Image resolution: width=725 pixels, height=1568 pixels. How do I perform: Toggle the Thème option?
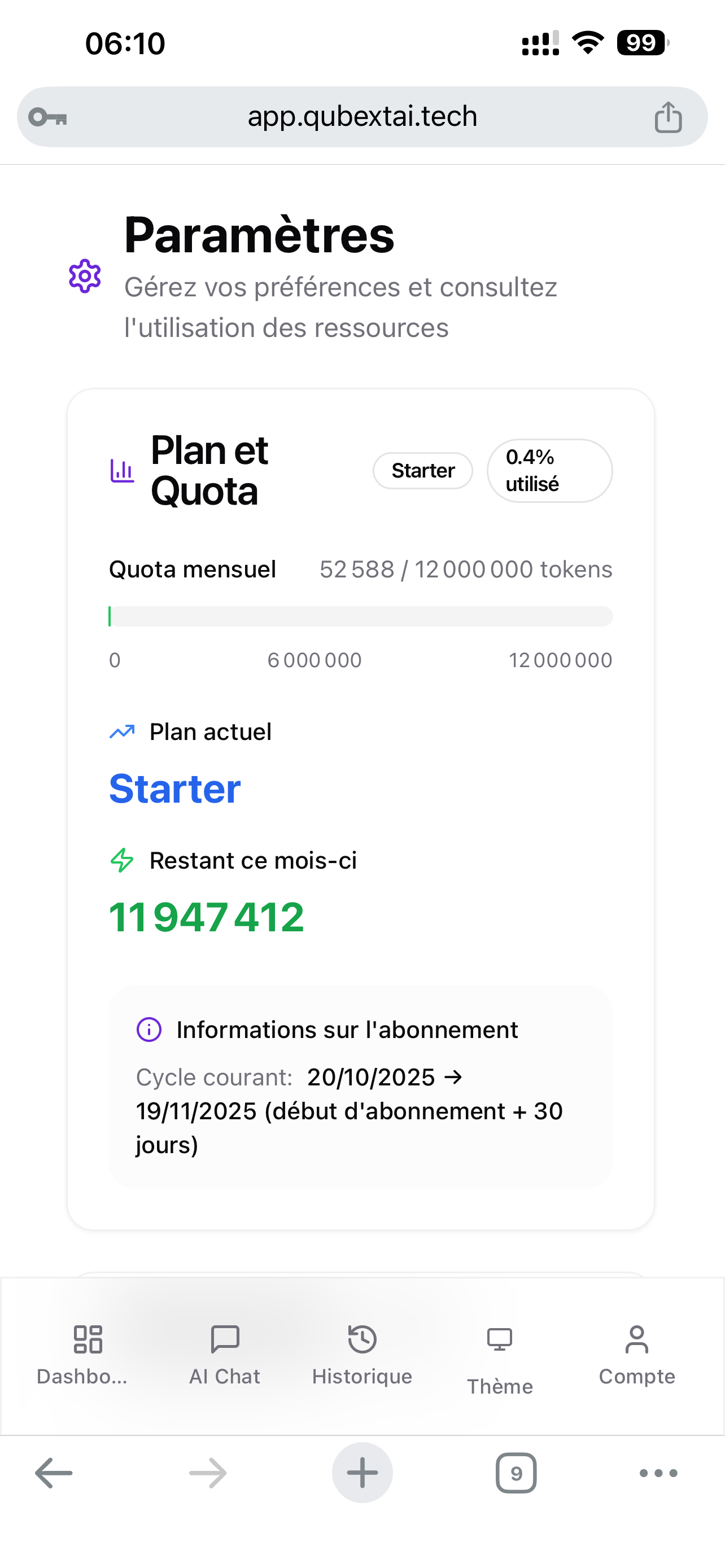point(500,1360)
